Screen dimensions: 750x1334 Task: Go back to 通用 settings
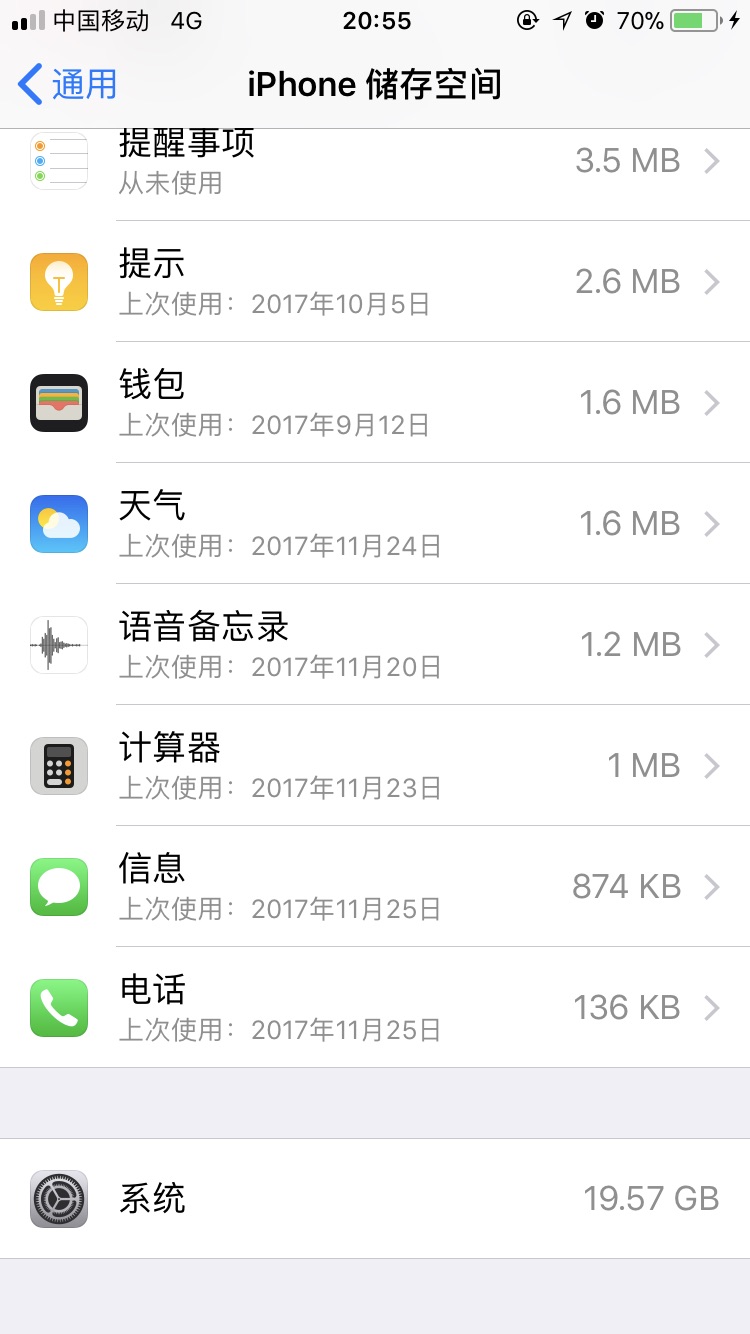click(x=68, y=85)
